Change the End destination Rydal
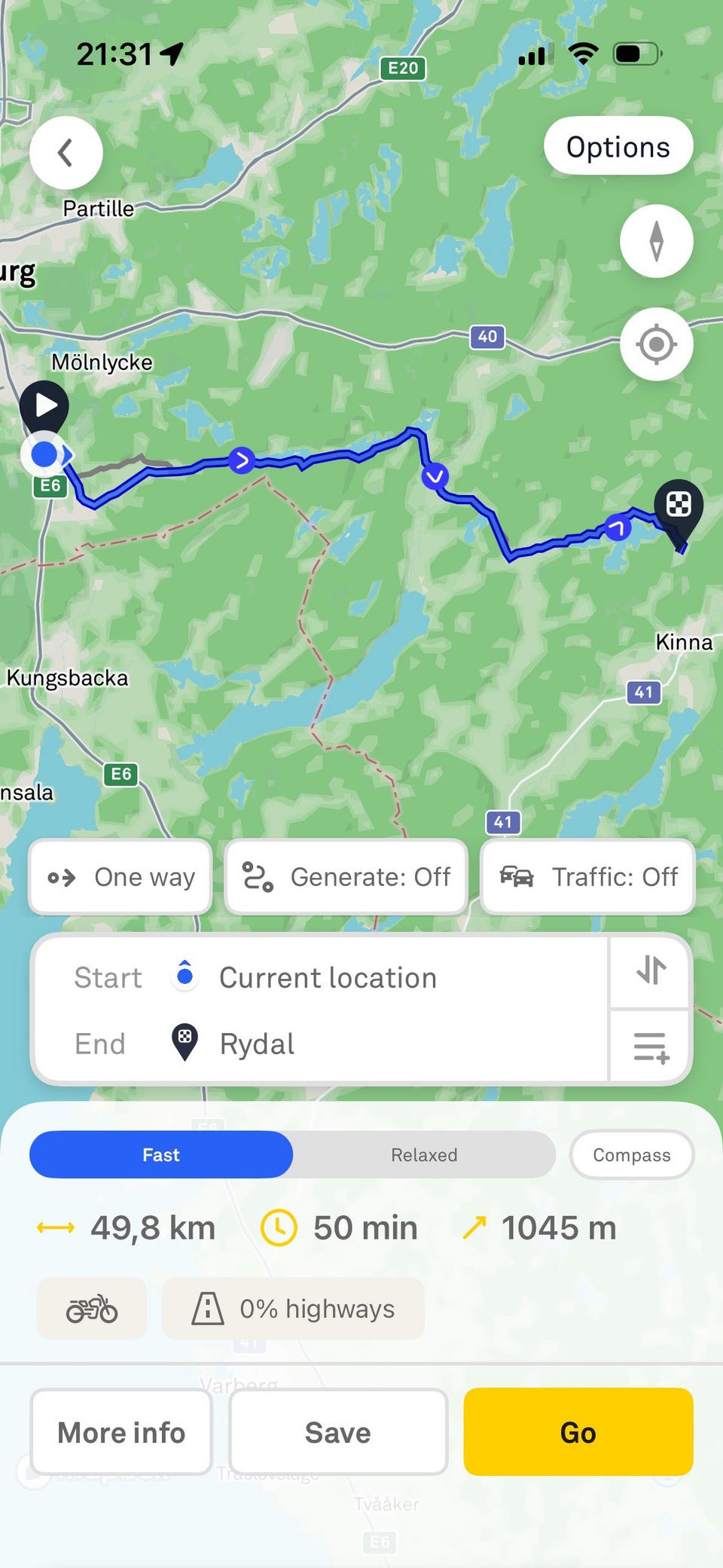 click(257, 1044)
